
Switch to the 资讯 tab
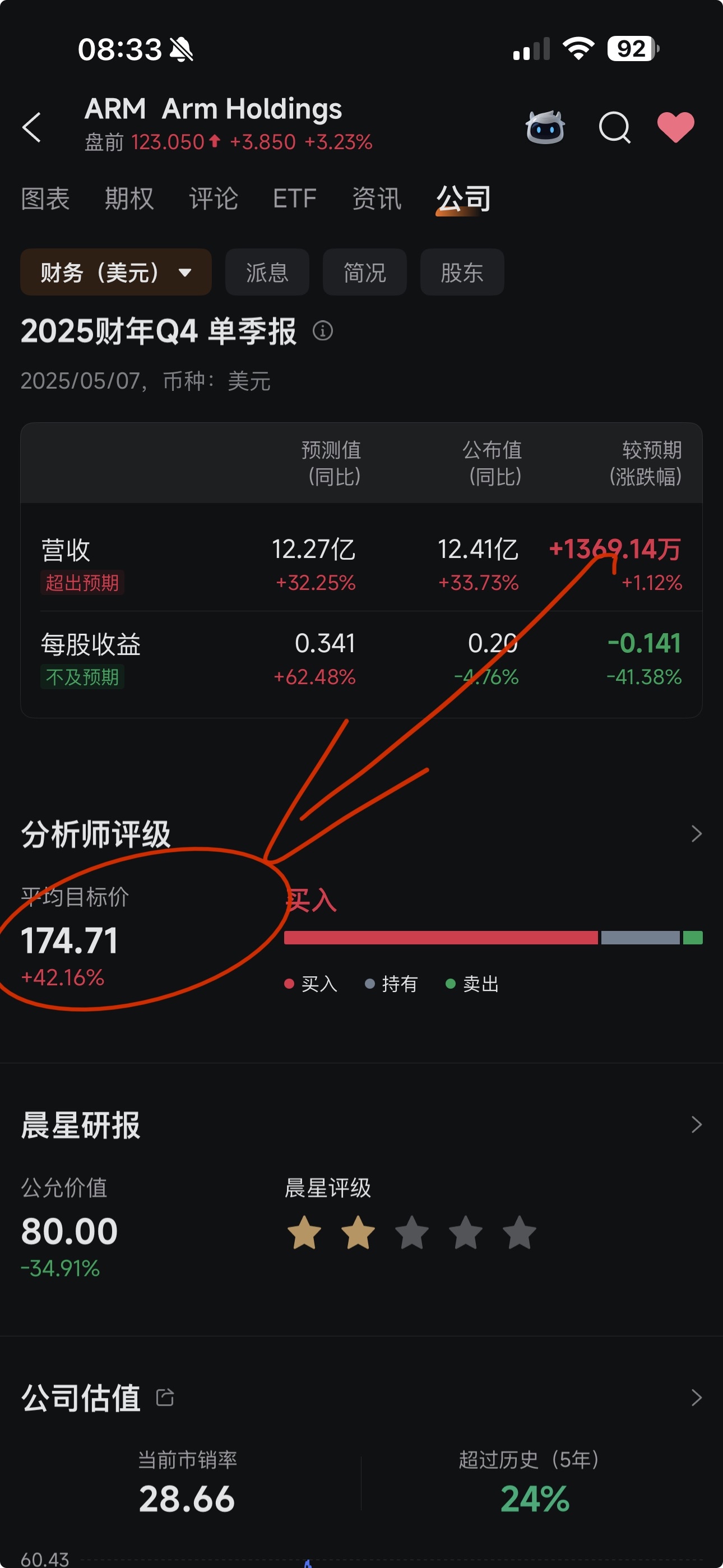coord(377,199)
